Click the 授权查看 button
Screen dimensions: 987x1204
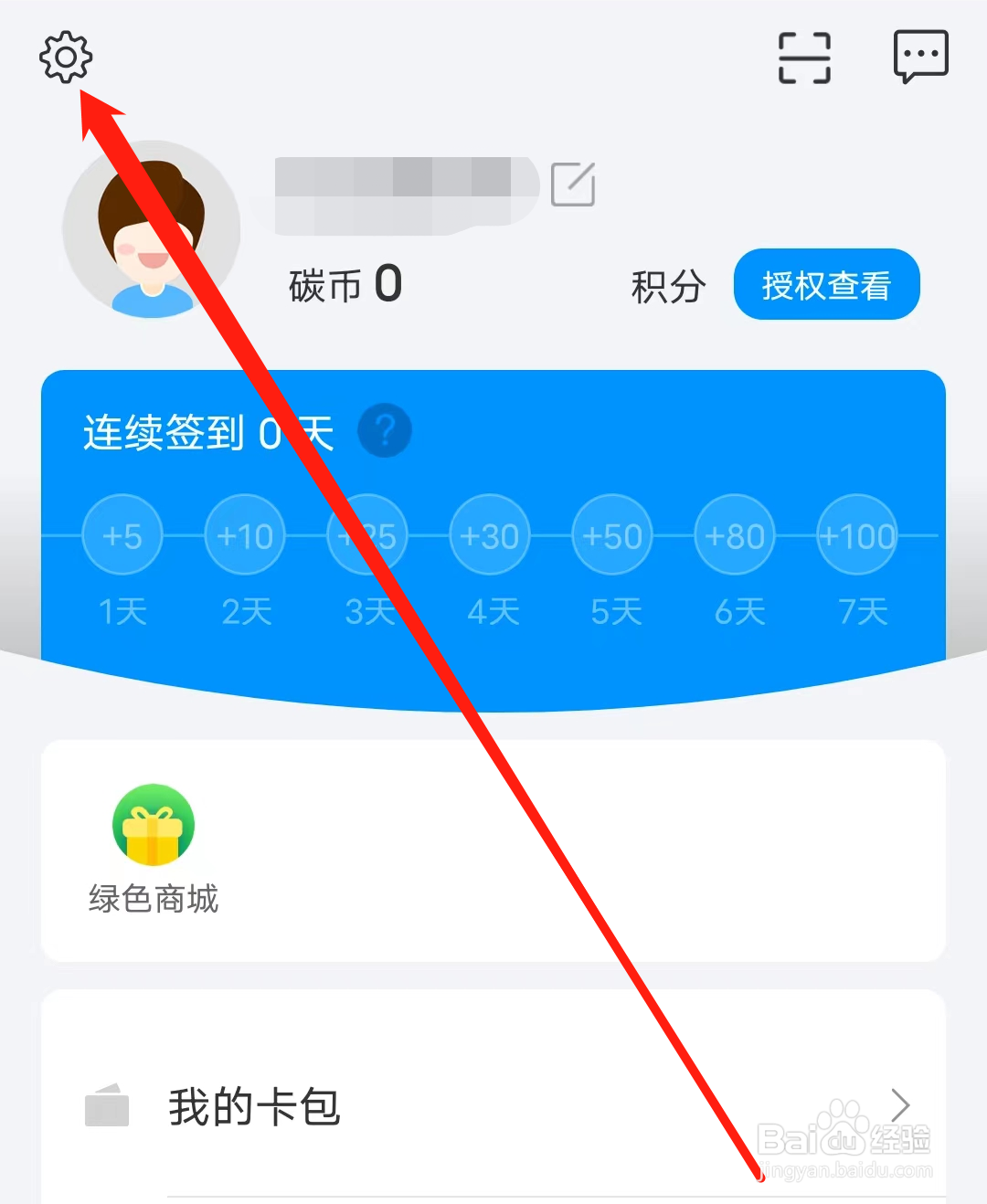[826, 284]
